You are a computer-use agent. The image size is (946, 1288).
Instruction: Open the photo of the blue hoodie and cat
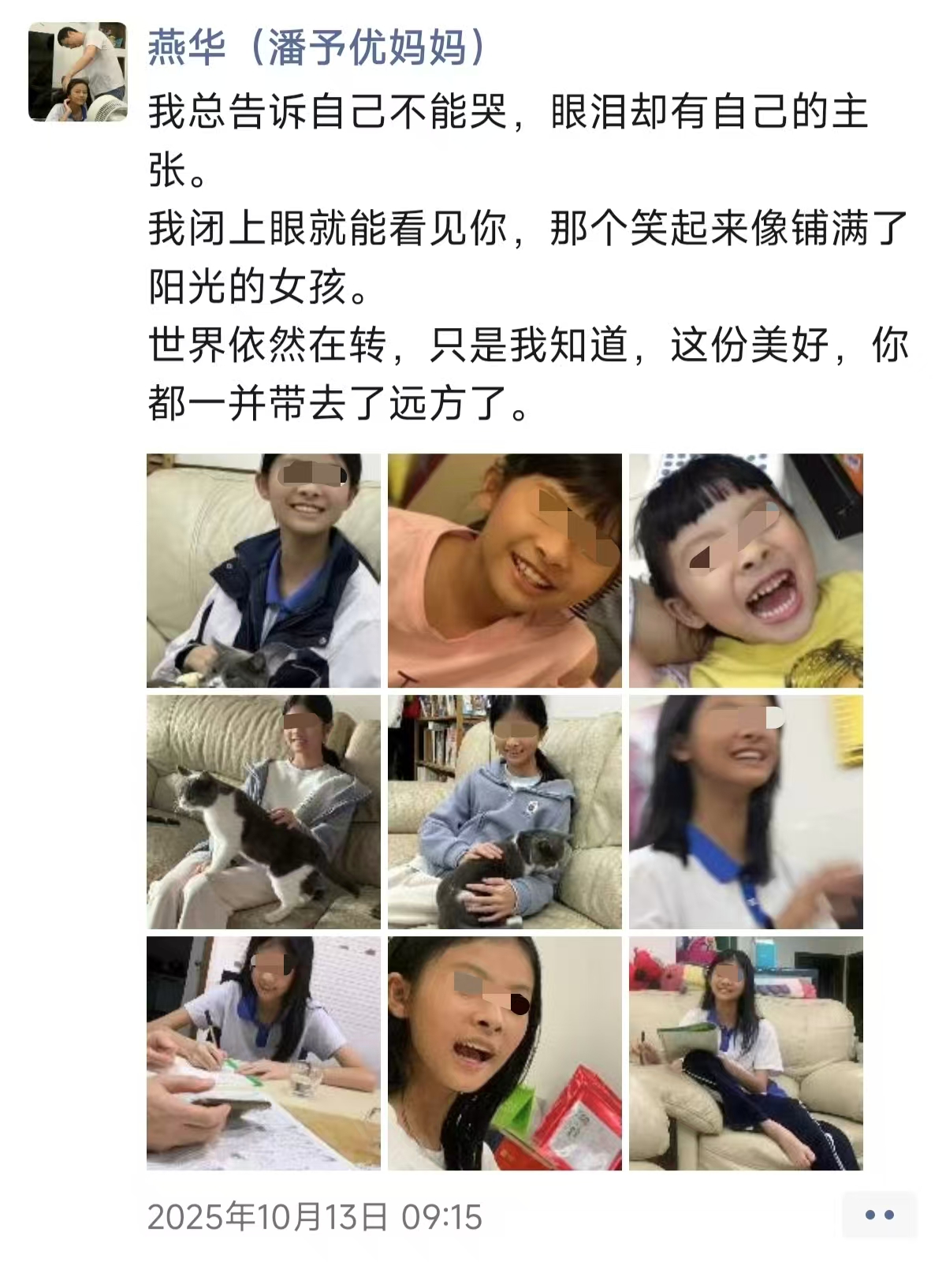click(x=505, y=812)
